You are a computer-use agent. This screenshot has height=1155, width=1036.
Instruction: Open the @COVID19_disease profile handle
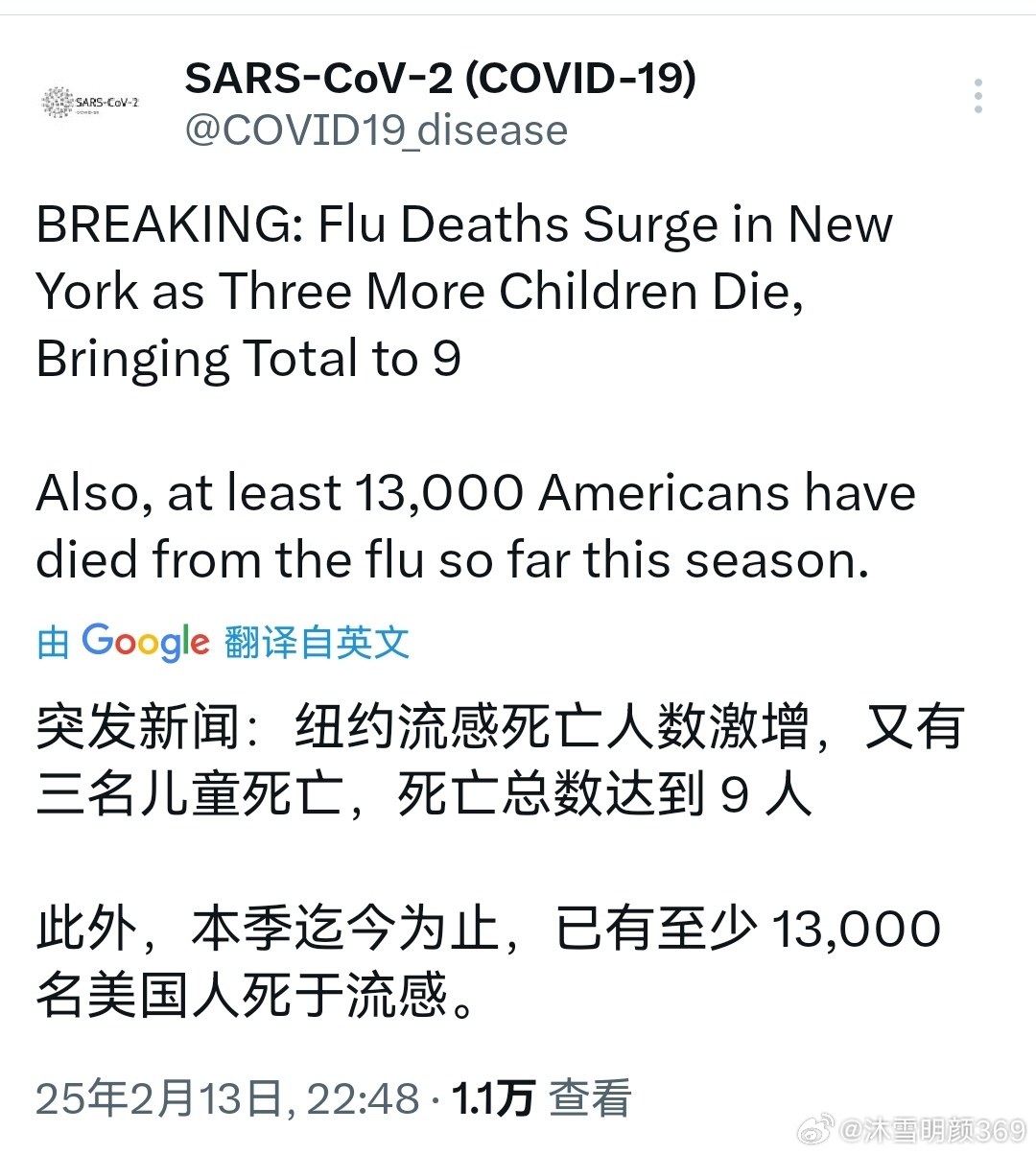point(374,130)
